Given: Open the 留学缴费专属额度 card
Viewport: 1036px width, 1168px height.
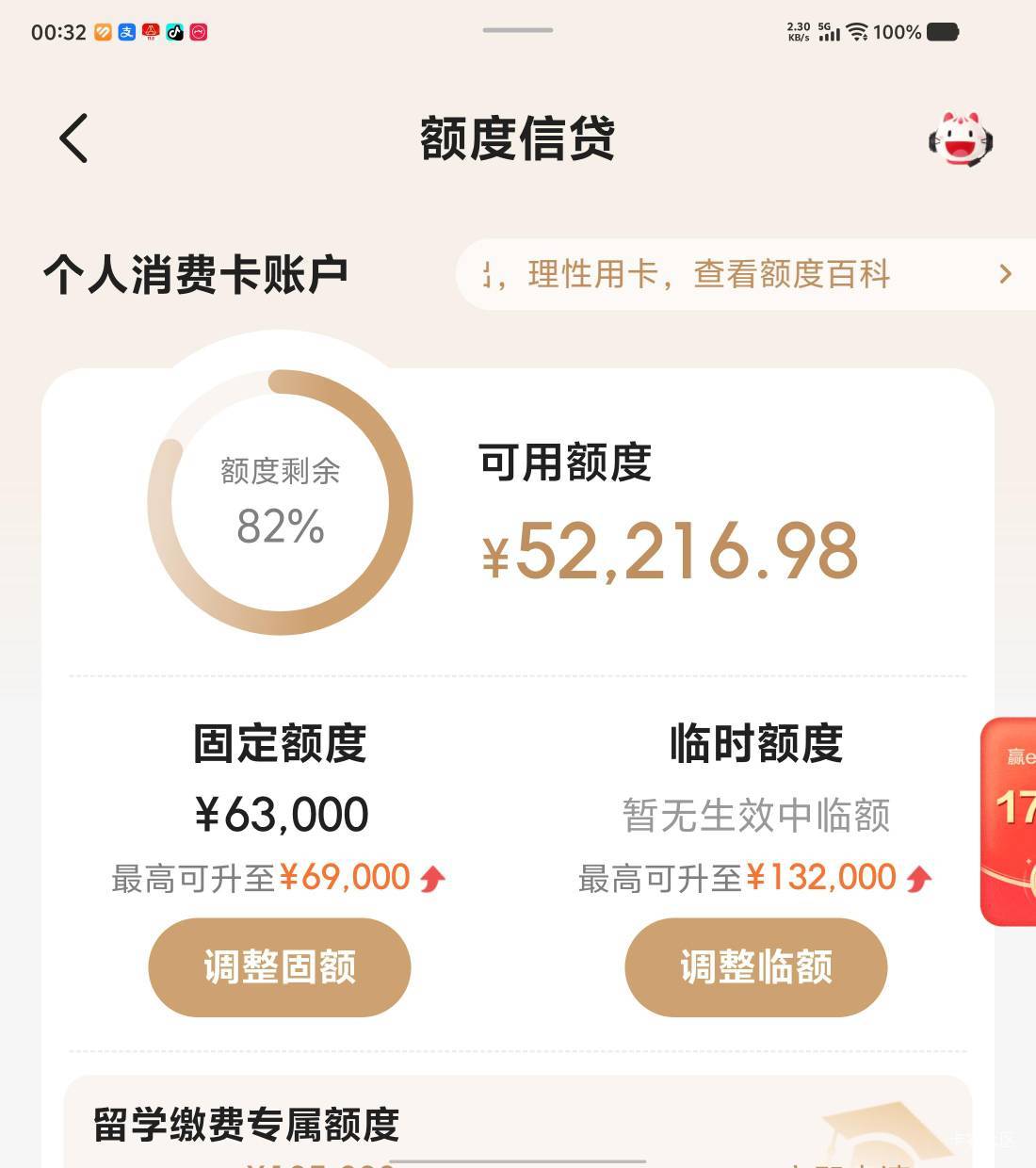Looking at the screenshot, I should [x=518, y=1122].
